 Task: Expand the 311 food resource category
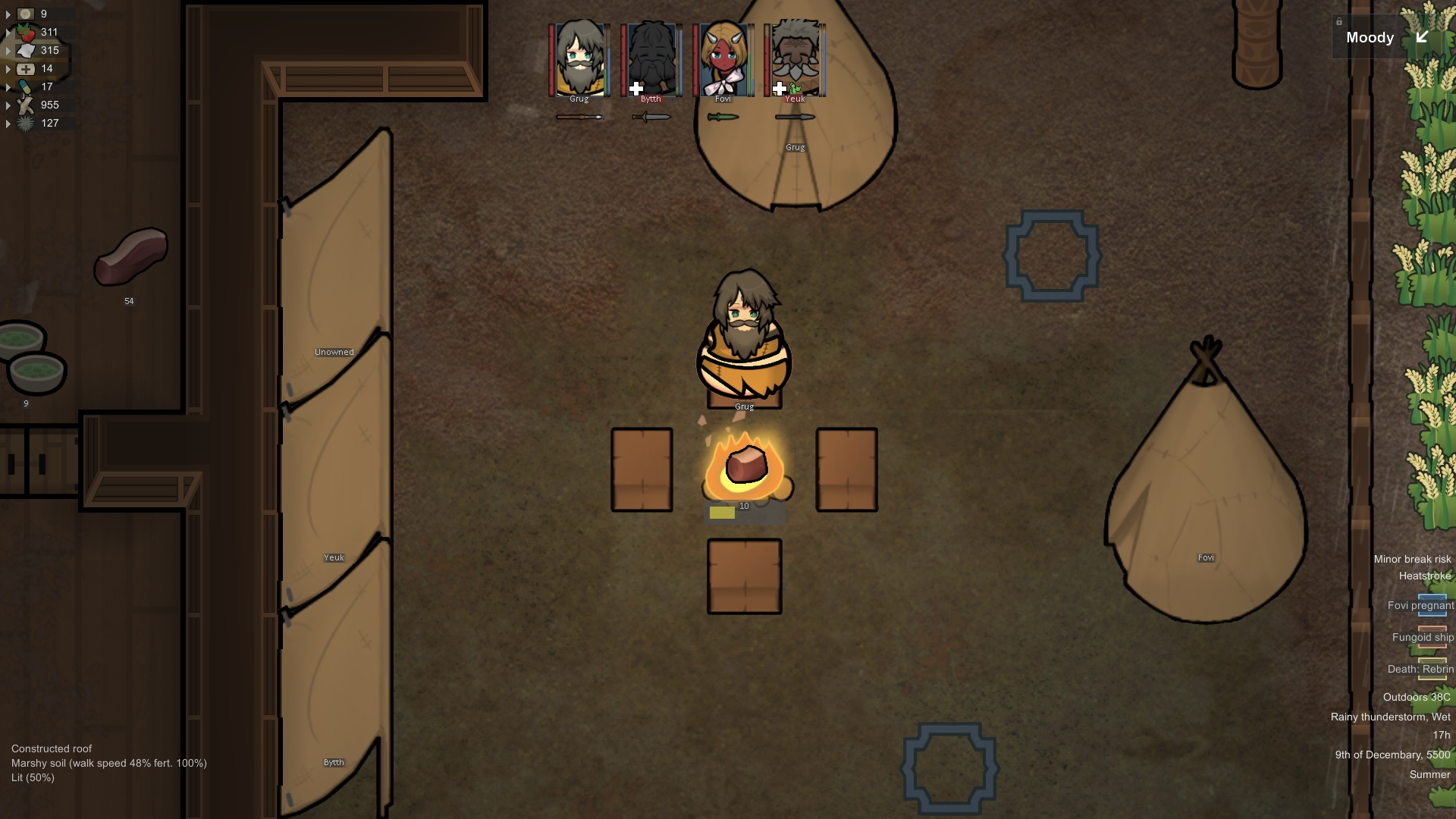coord(8,33)
